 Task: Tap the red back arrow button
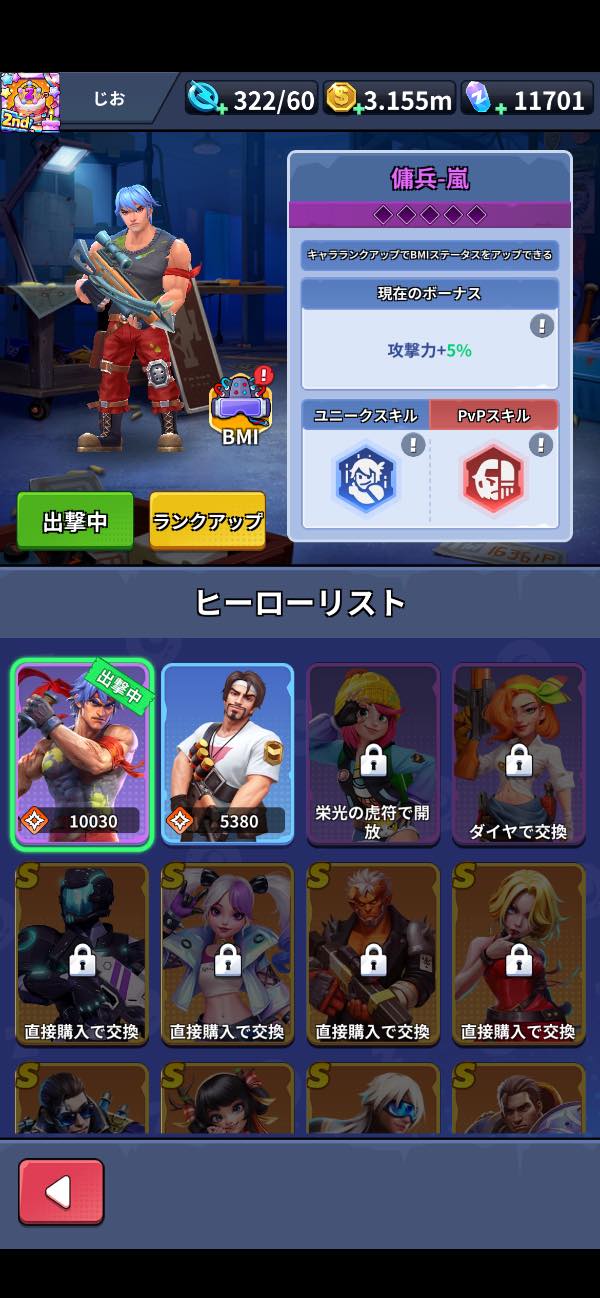pos(61,1191)
